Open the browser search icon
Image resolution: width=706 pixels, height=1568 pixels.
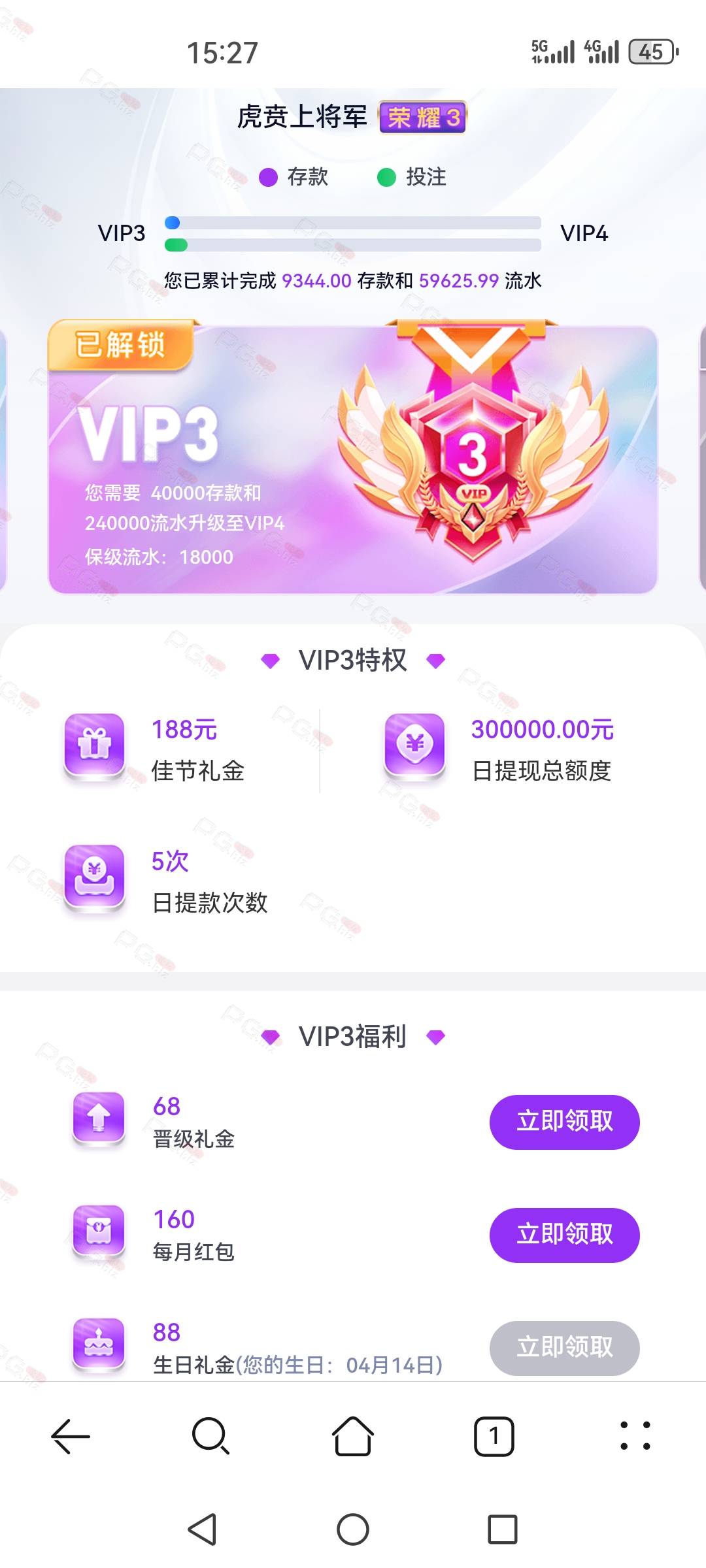(211, 1436)
